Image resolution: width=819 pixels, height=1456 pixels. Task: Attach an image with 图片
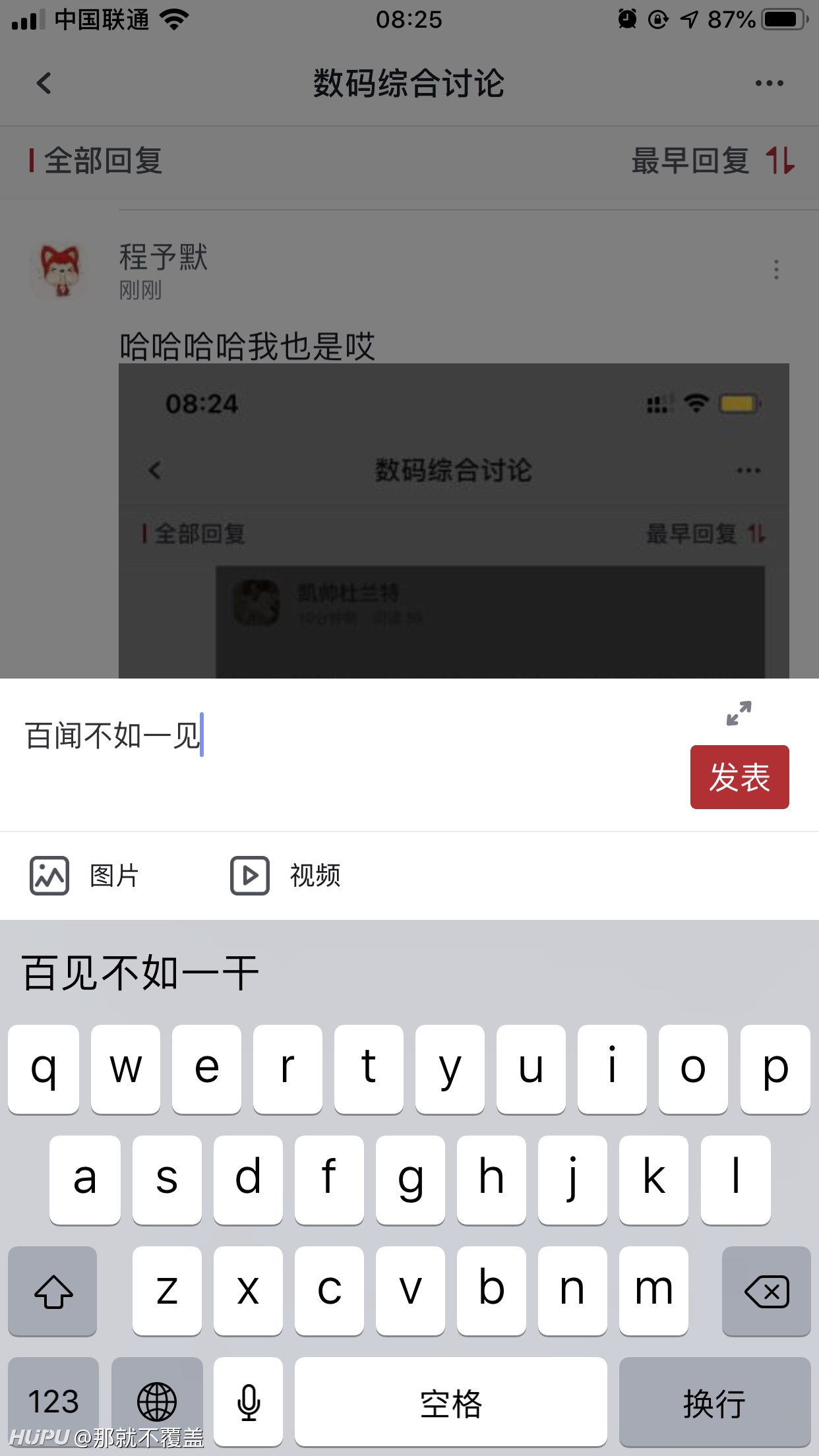pyautogui.click(x=84, y=876)
